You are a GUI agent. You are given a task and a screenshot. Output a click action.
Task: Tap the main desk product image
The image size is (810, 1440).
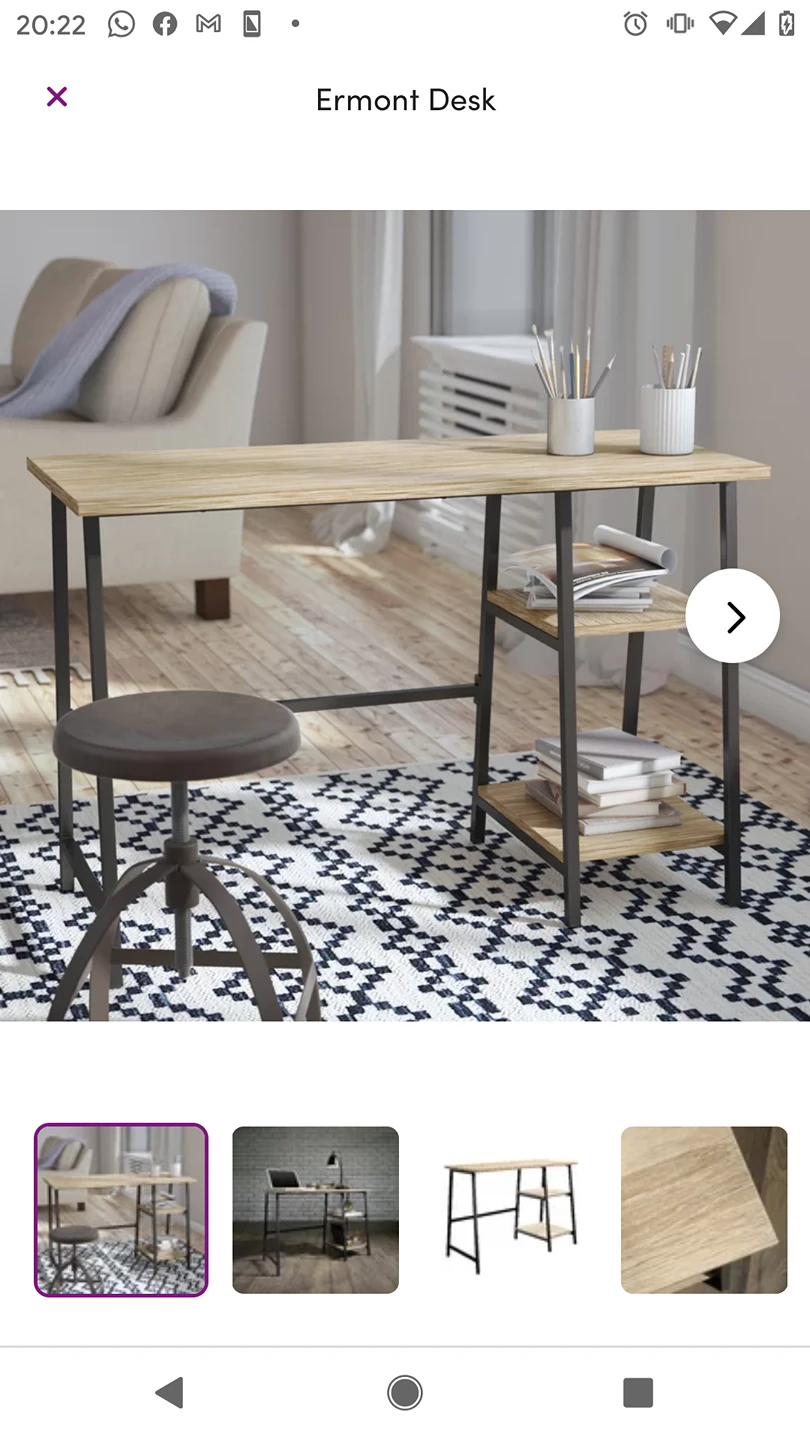(380, 615)
